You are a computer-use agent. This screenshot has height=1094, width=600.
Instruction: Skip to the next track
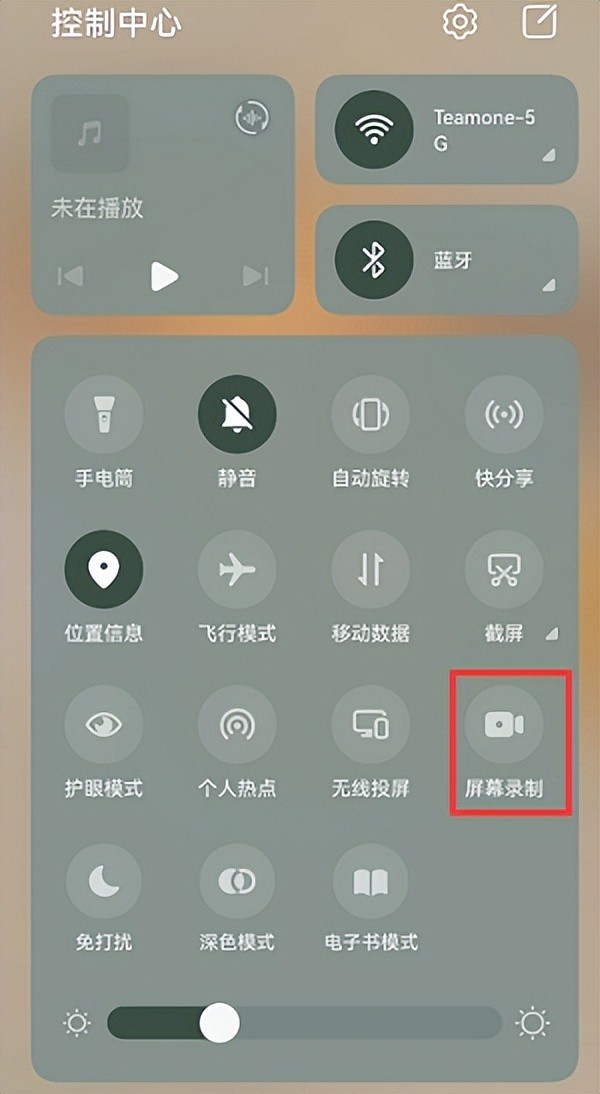coord(256,276)
